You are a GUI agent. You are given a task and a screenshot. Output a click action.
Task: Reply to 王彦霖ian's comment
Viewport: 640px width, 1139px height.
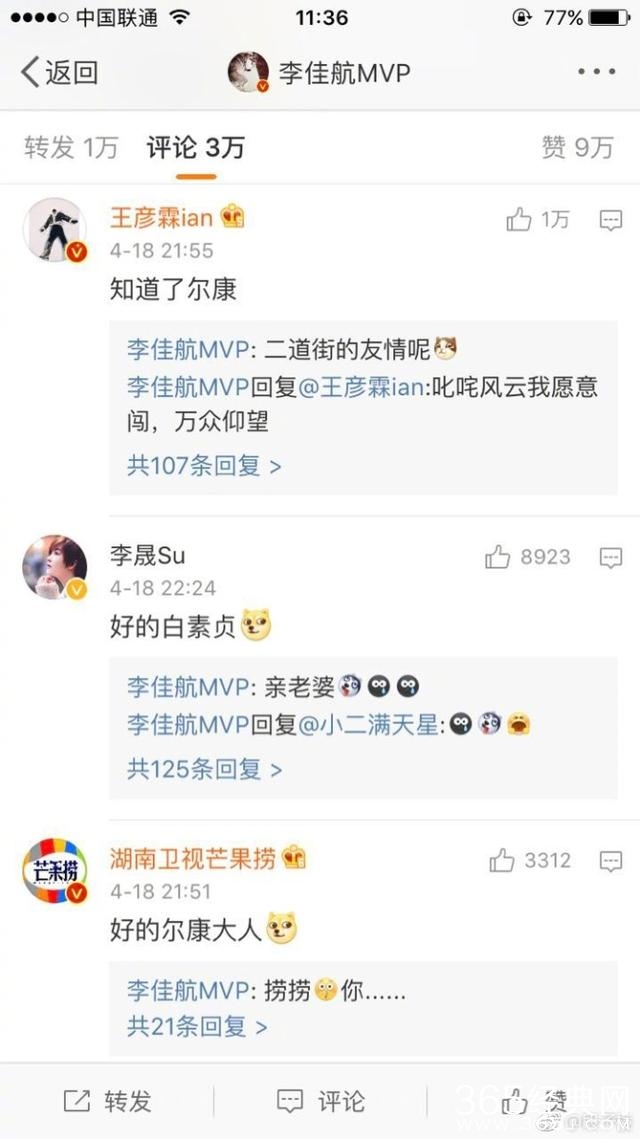tap(610, 220)
